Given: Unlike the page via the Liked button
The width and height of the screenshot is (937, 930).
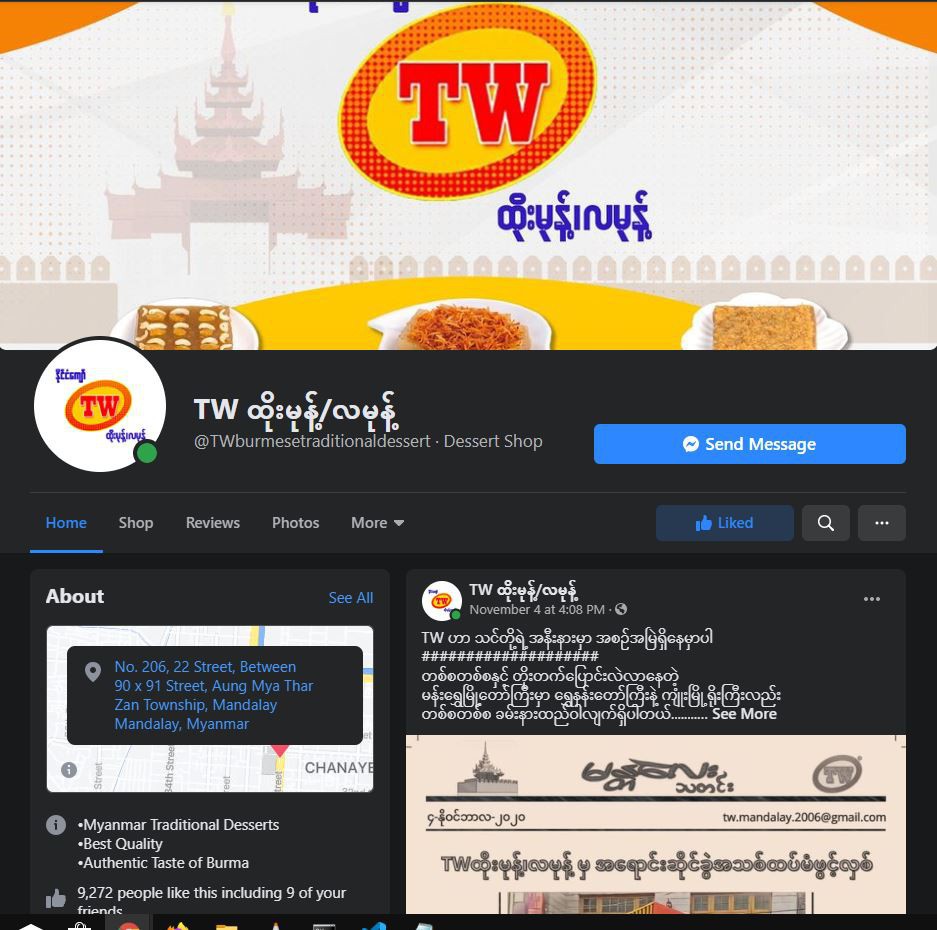Looking at the screenshot, I should (x=724, y=523).
